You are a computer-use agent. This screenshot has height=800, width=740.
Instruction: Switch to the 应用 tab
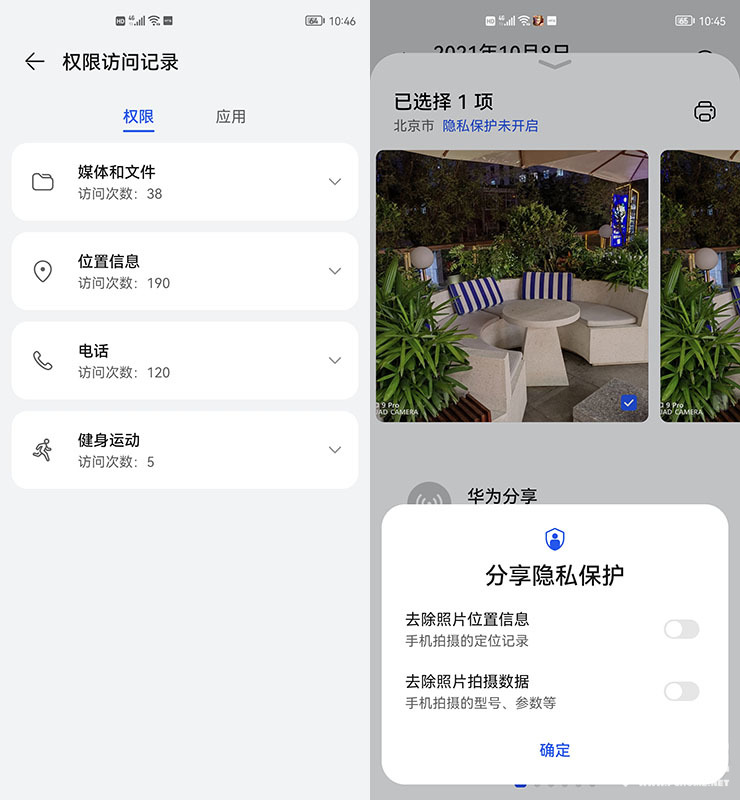(230, 117)
